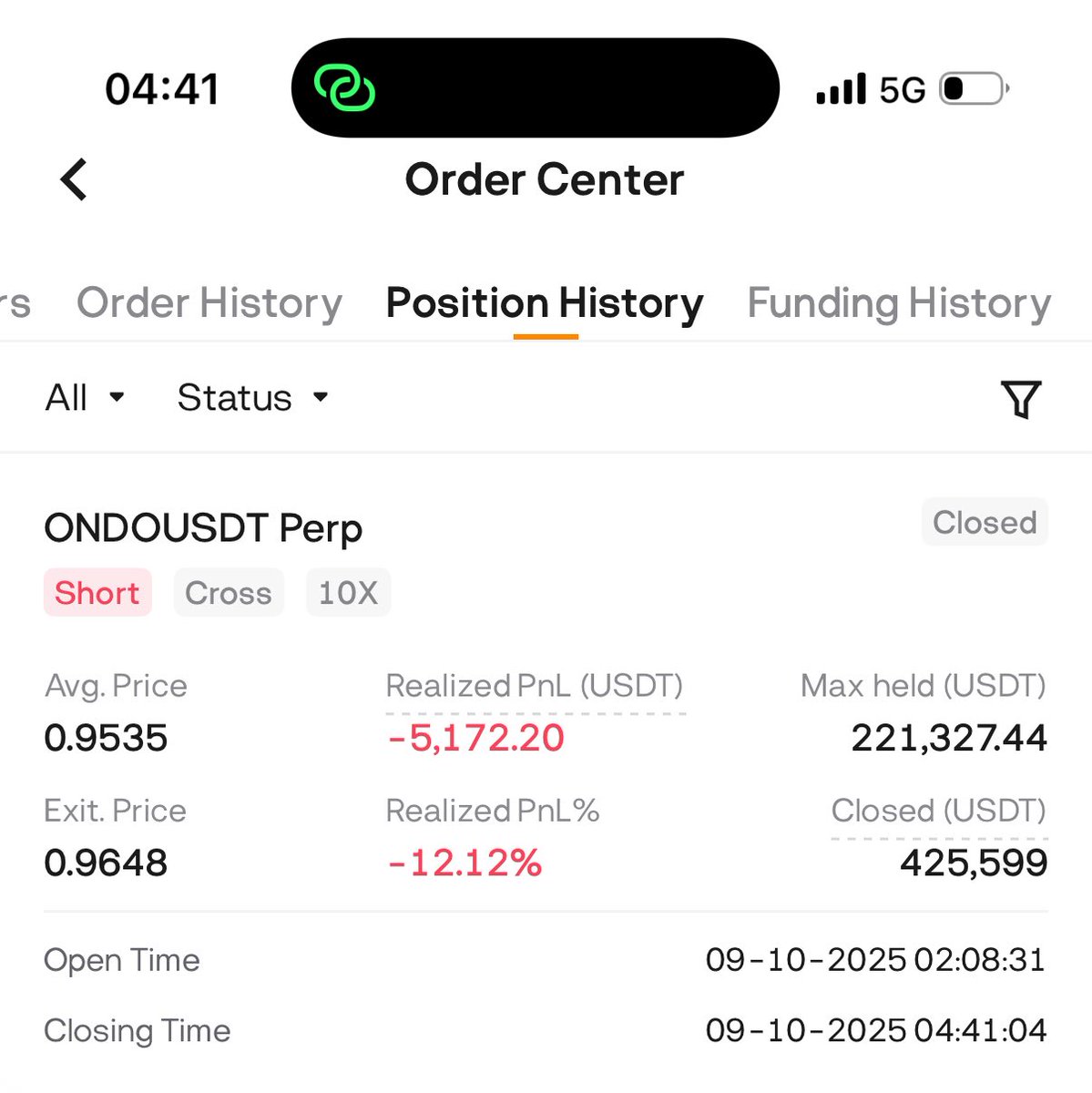Switch to the Funding History tab
Screen dimensions: 1092x1093
899,303
